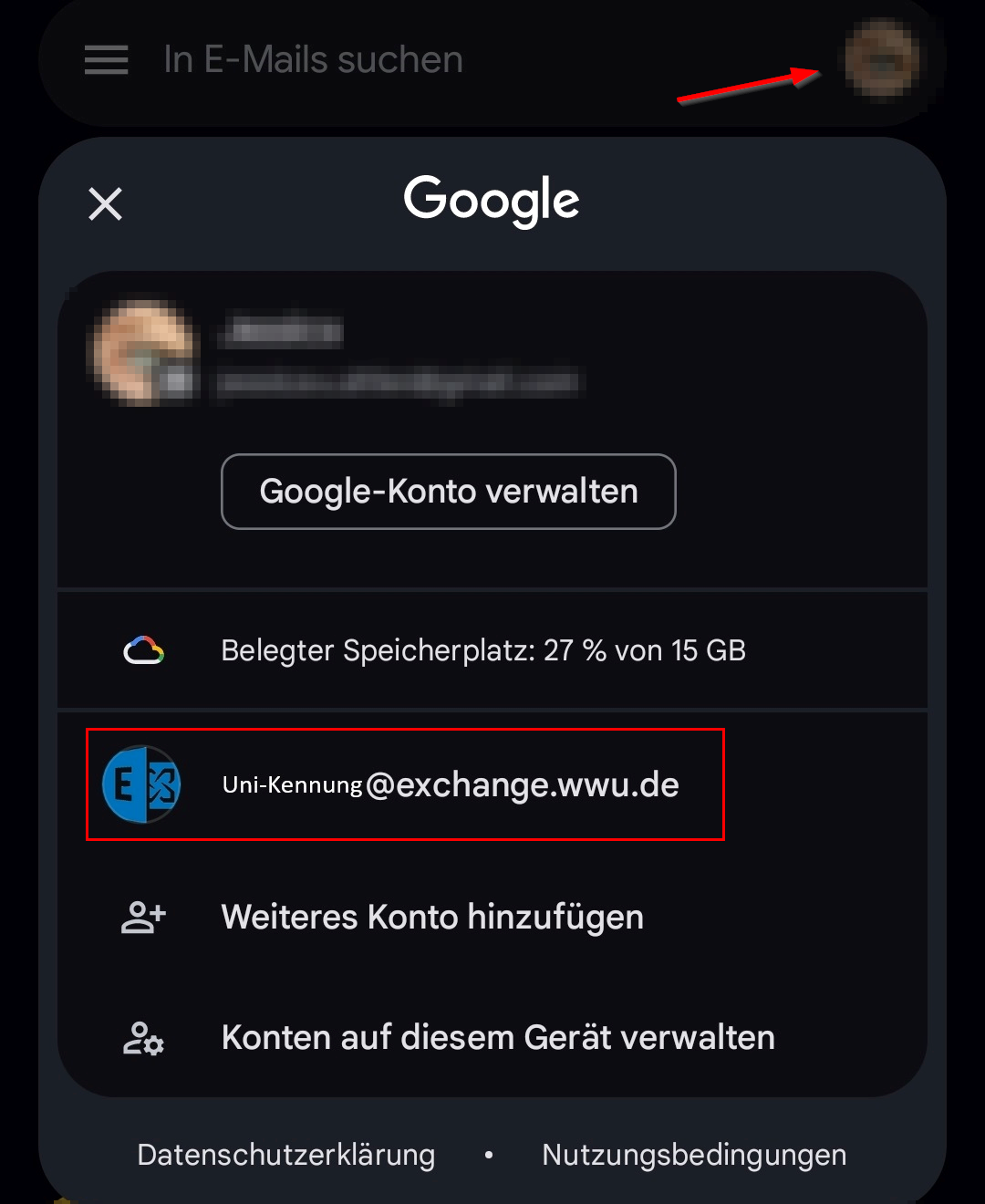Open the hamburger drawer menu

point(107,60)
